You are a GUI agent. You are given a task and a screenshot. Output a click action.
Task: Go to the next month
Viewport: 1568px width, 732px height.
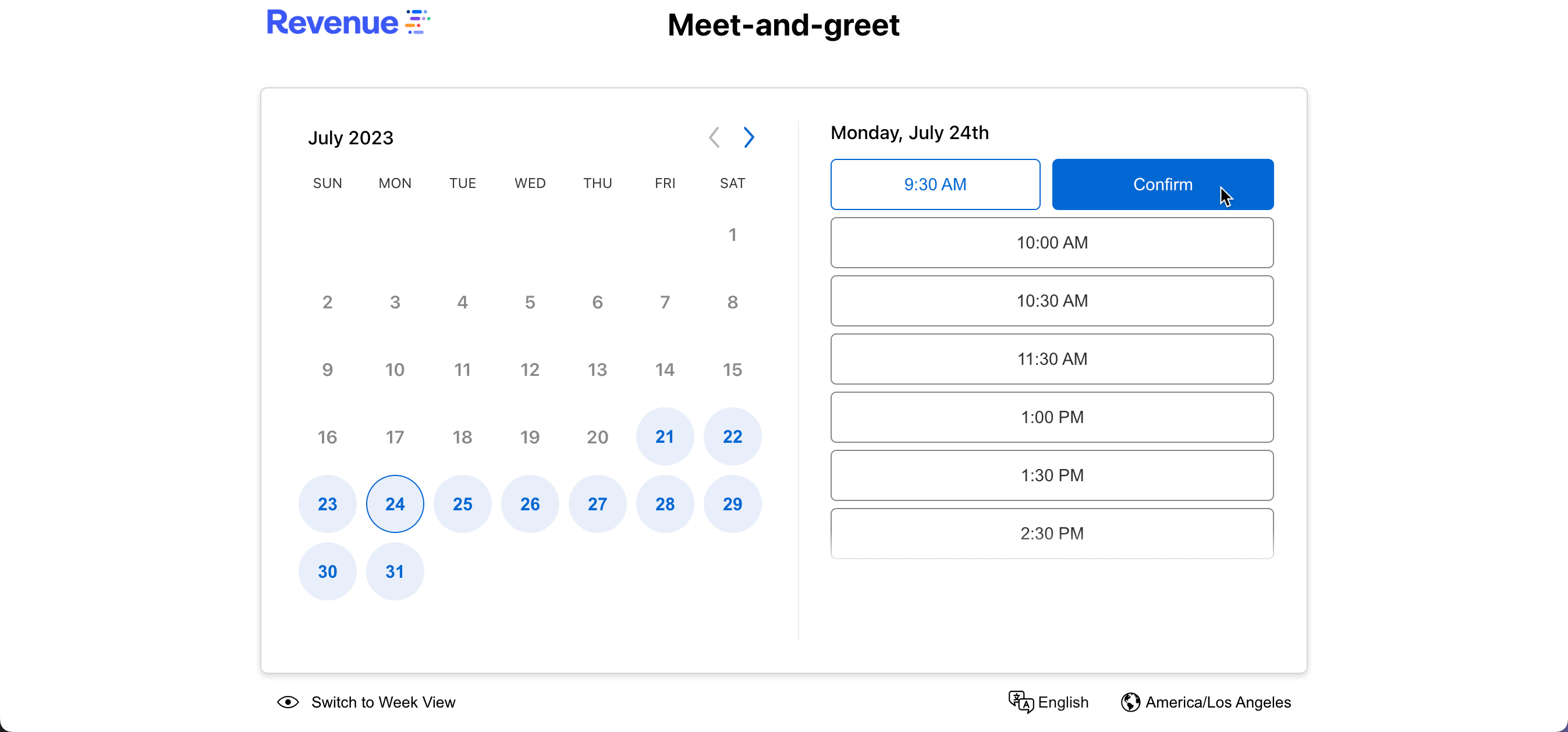[x=748, y=137]
